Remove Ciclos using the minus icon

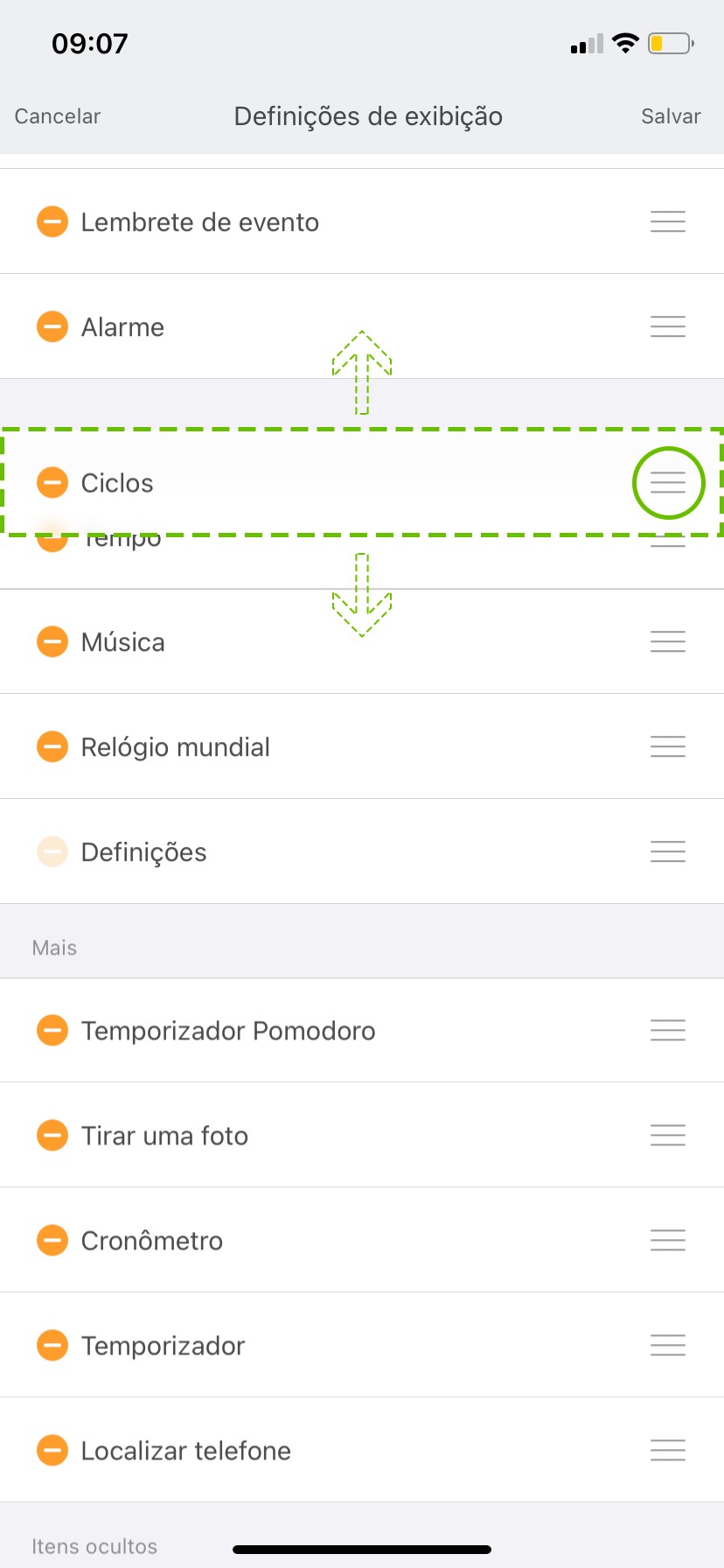tap(52, 482)
